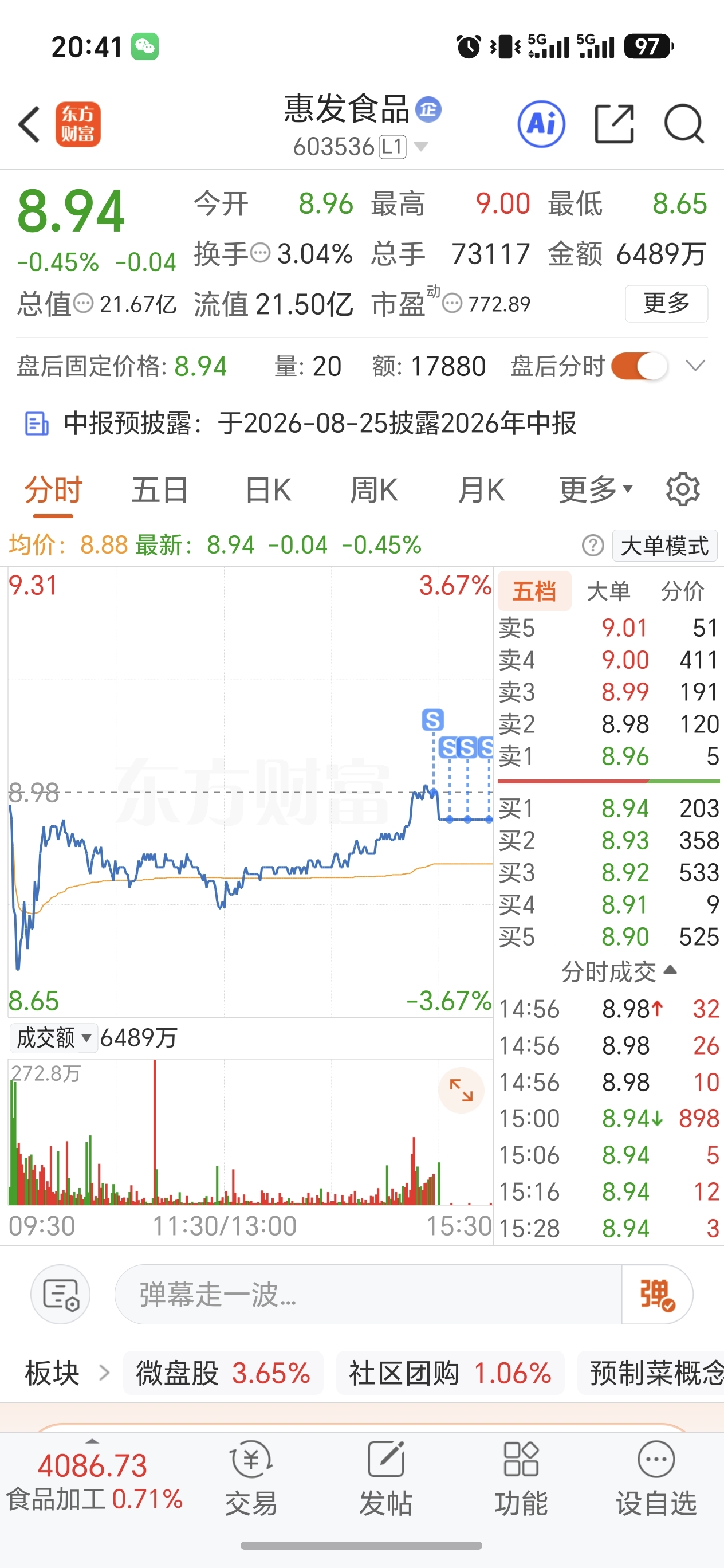
Task: Open chart settings gear
Action: click(x=683, y=489)
